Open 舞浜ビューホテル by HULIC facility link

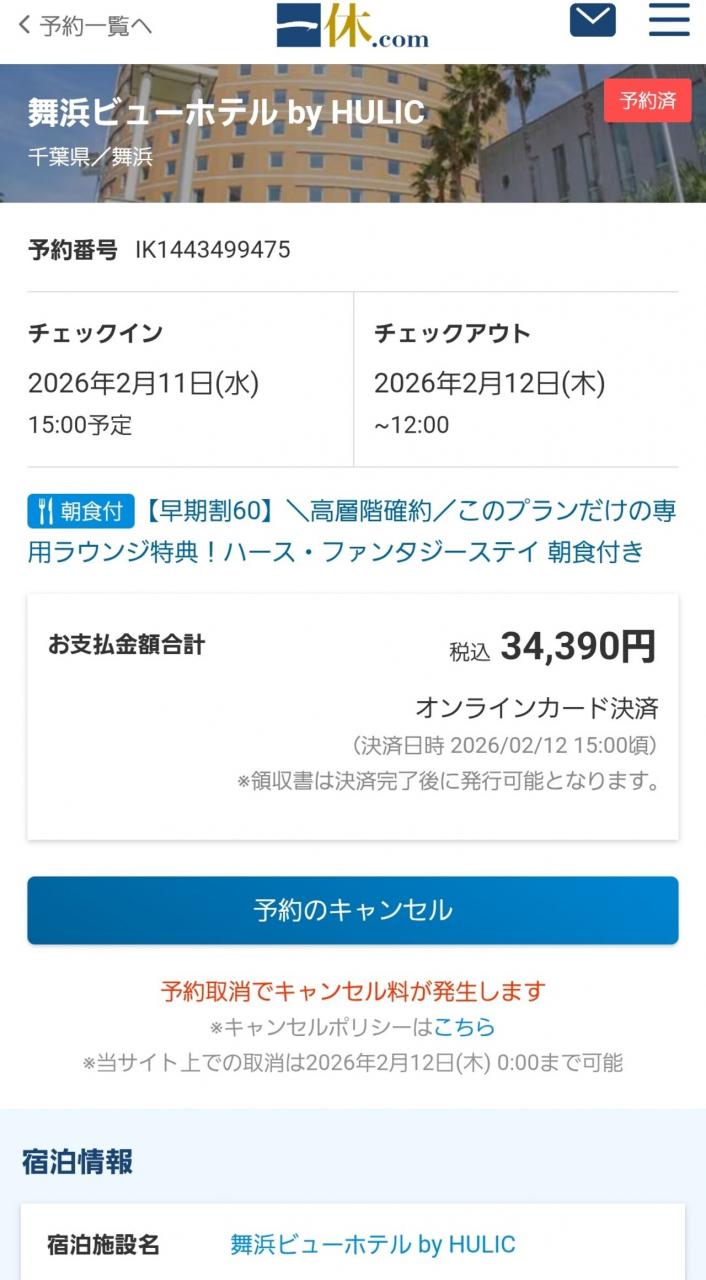[373, 1244]
